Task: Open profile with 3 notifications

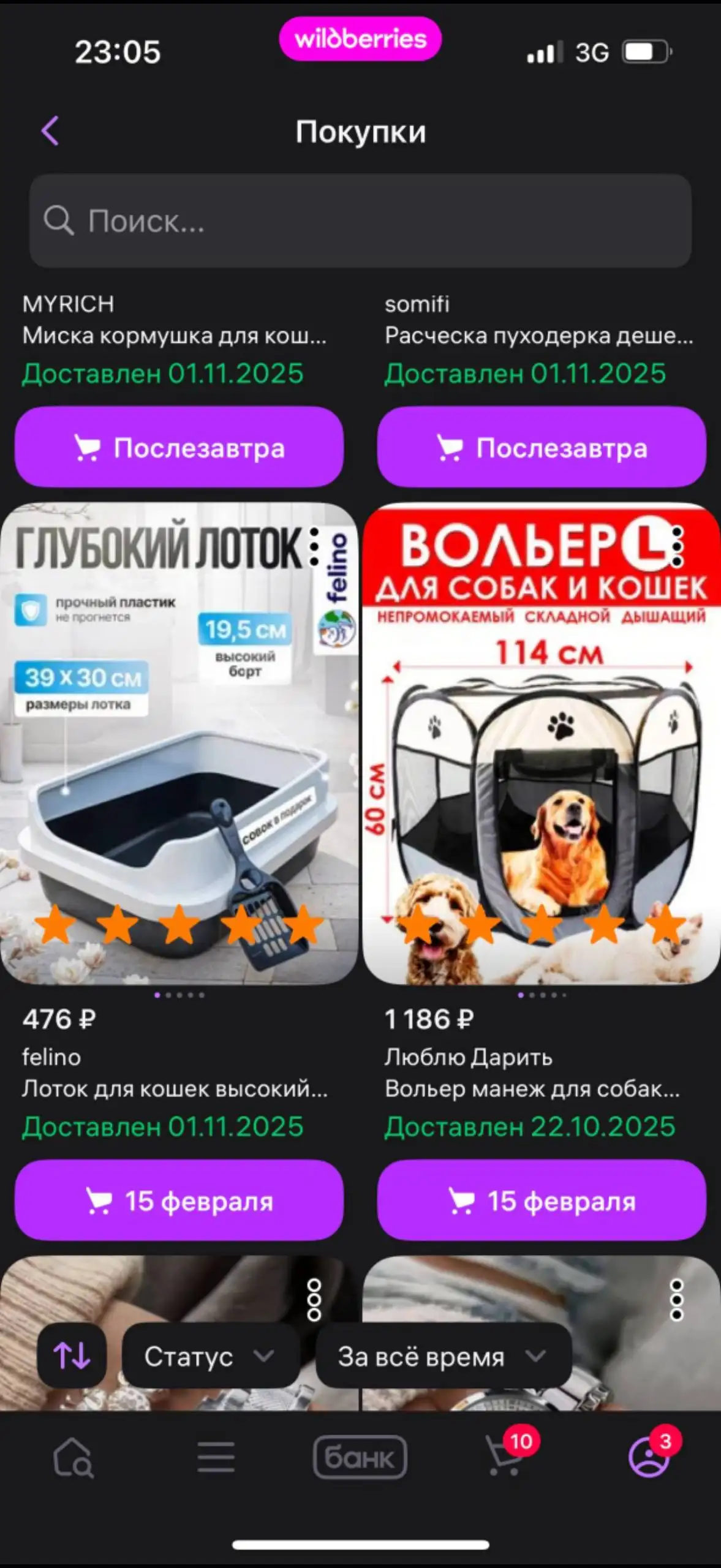Action: (649, 1457)
